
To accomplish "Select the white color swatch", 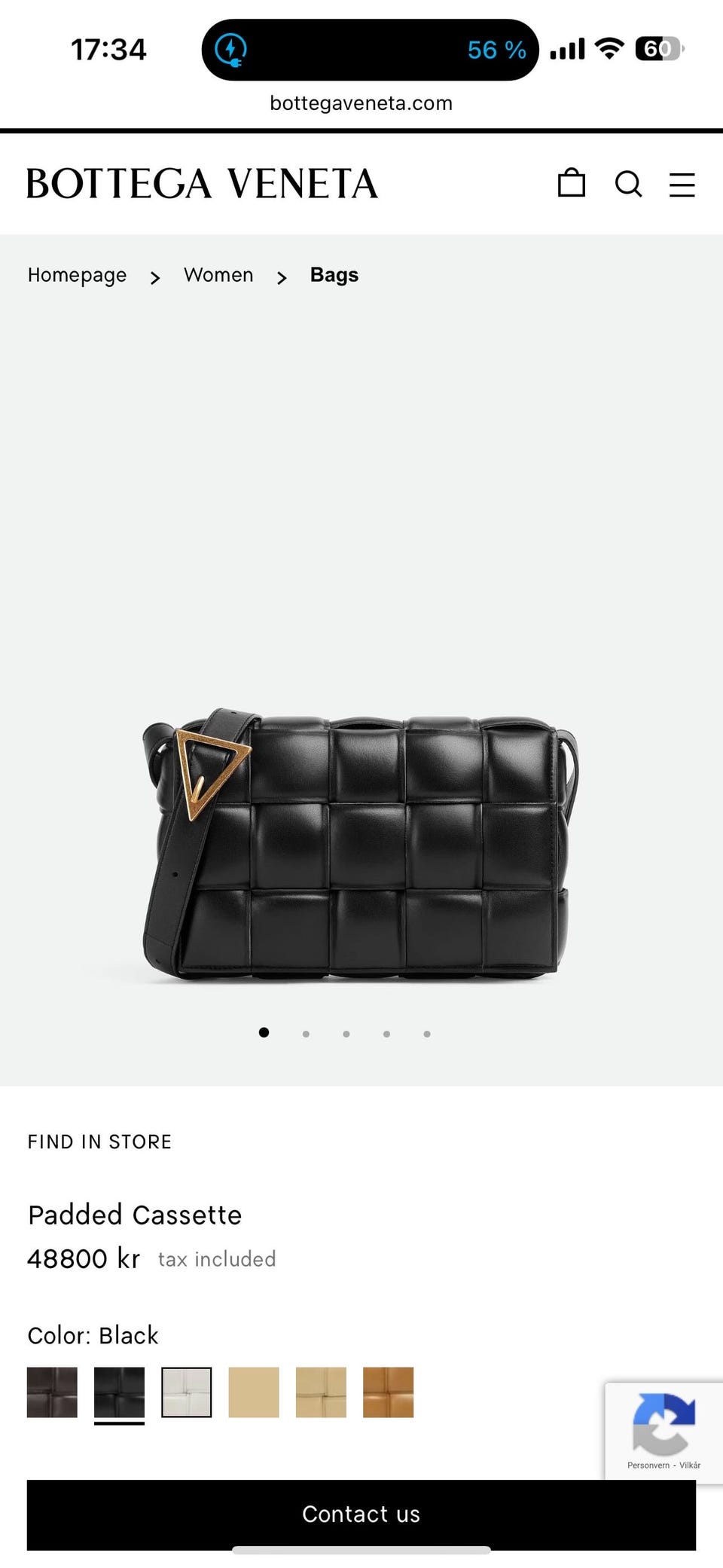I will (186, 1392).
